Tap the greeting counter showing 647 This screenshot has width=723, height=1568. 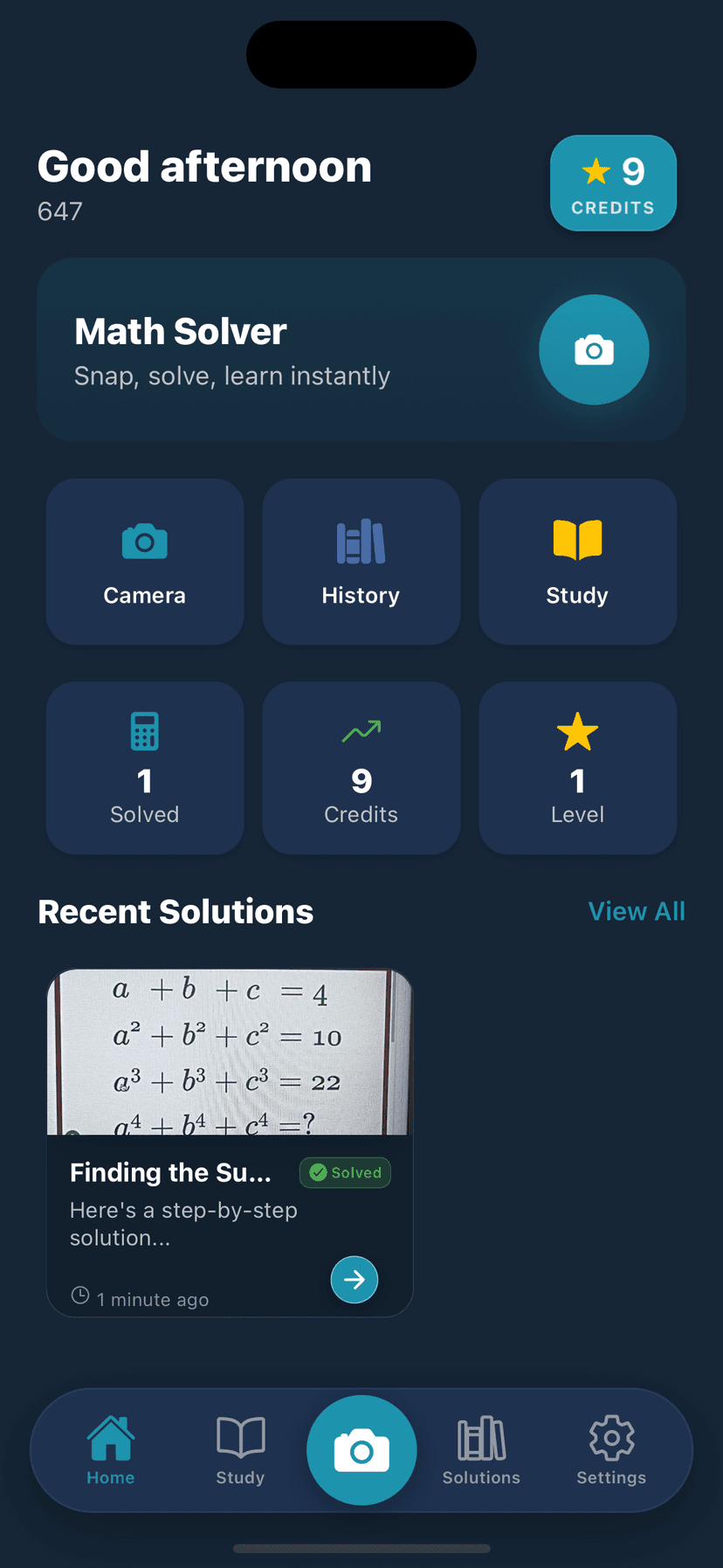pos(59,211)
